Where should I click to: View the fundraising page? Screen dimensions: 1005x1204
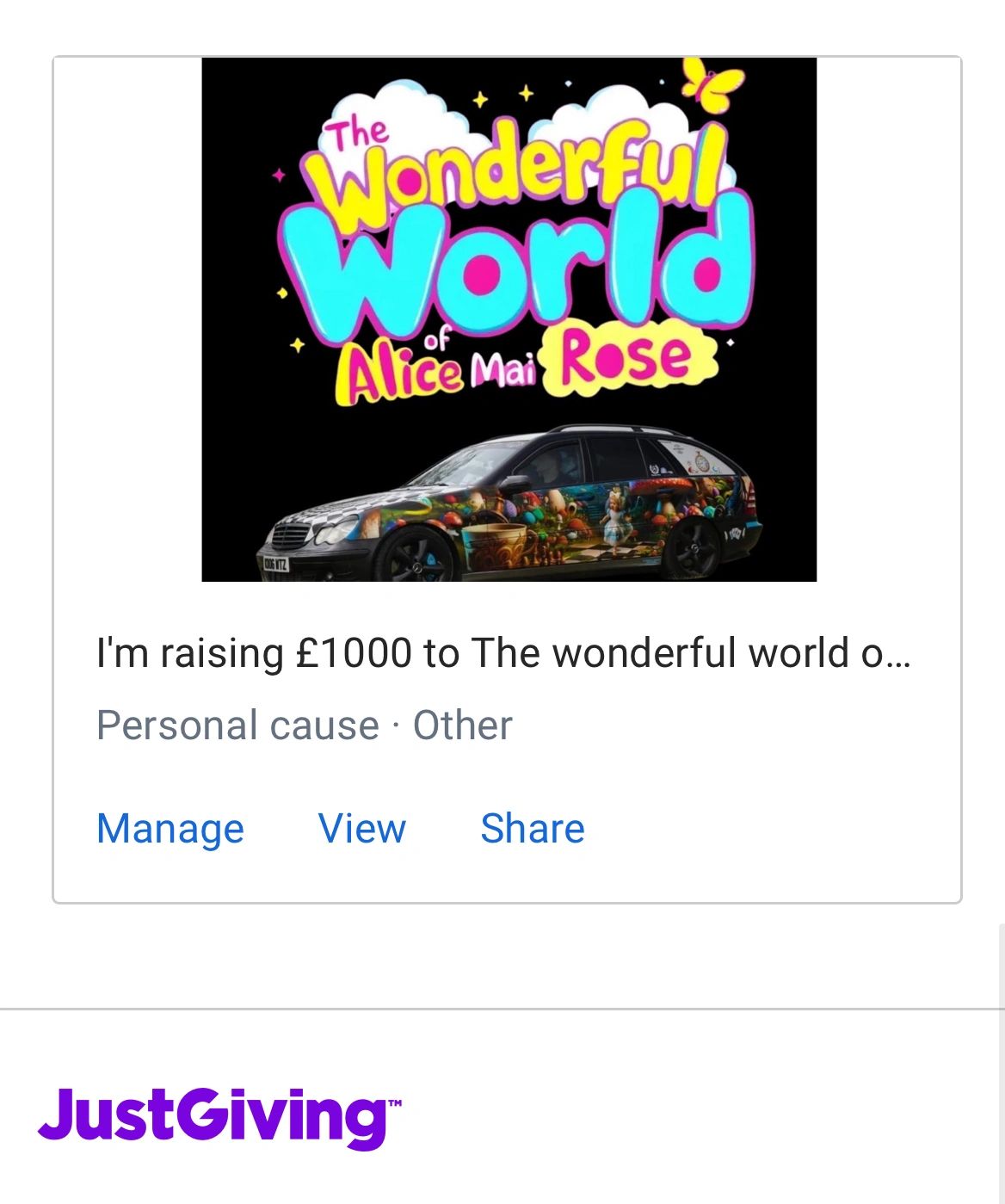361,829
